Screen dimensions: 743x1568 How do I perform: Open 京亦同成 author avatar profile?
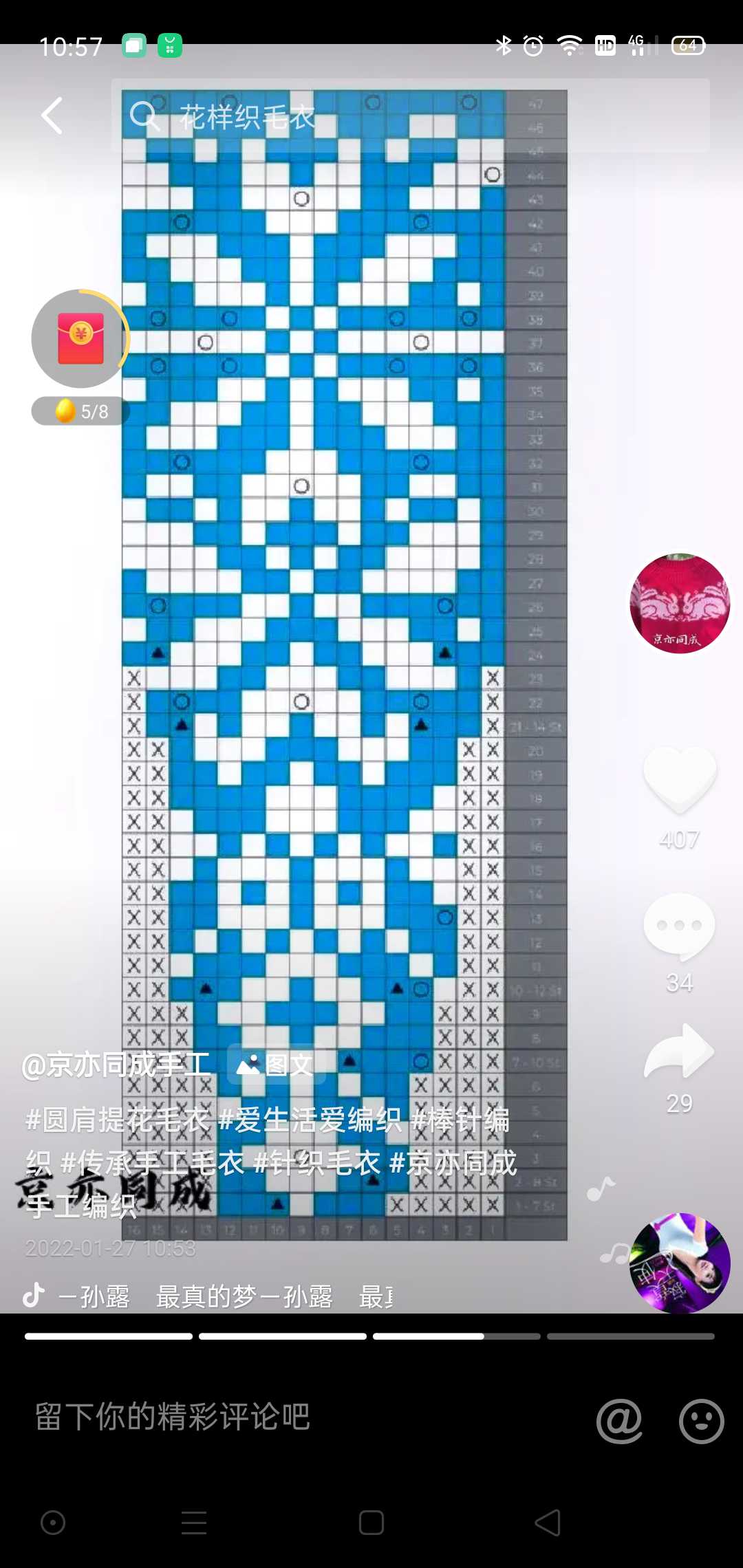pyautogui.click(x=680, y=604)
